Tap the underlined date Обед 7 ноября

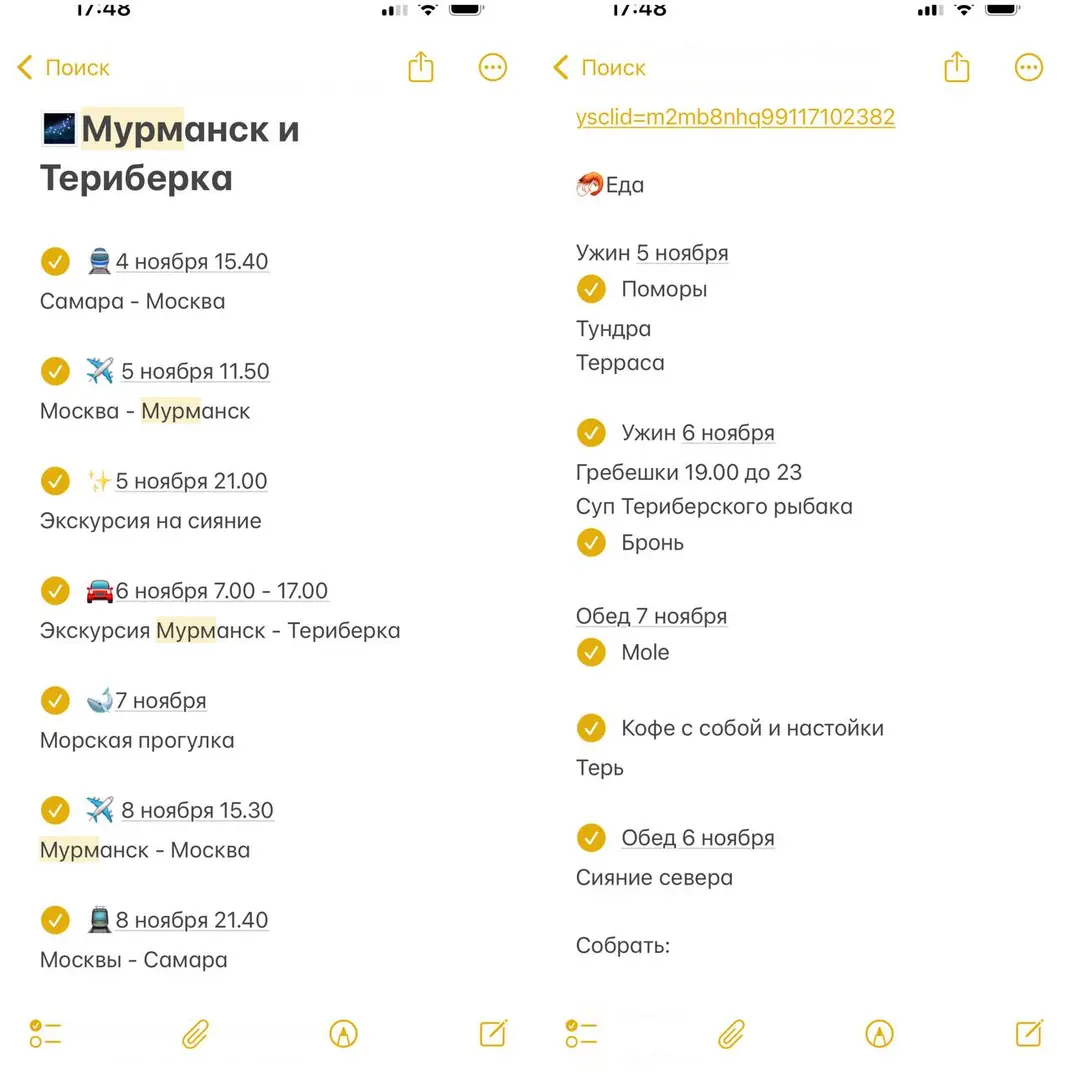pyautogui.click(x=651, y=616)
